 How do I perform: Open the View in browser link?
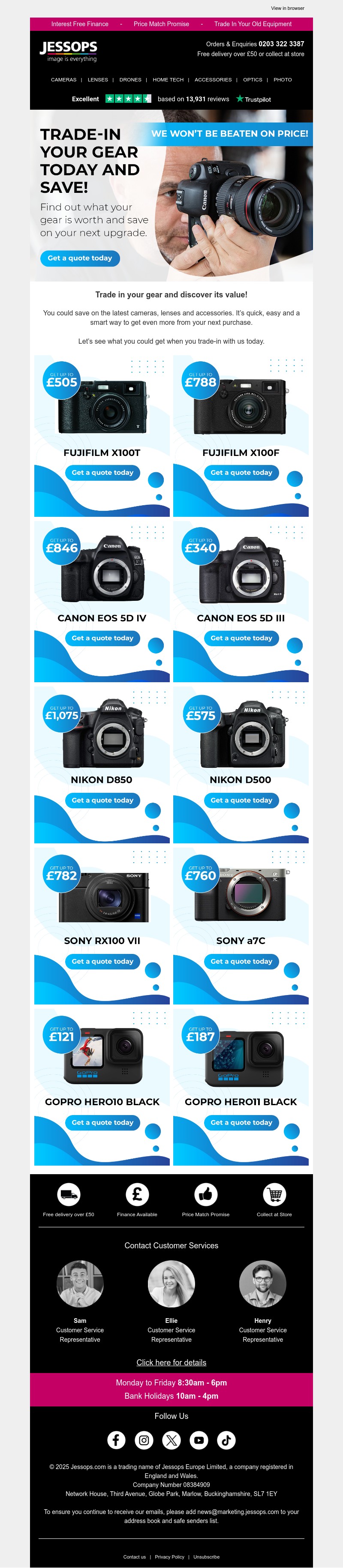(288, 9)
